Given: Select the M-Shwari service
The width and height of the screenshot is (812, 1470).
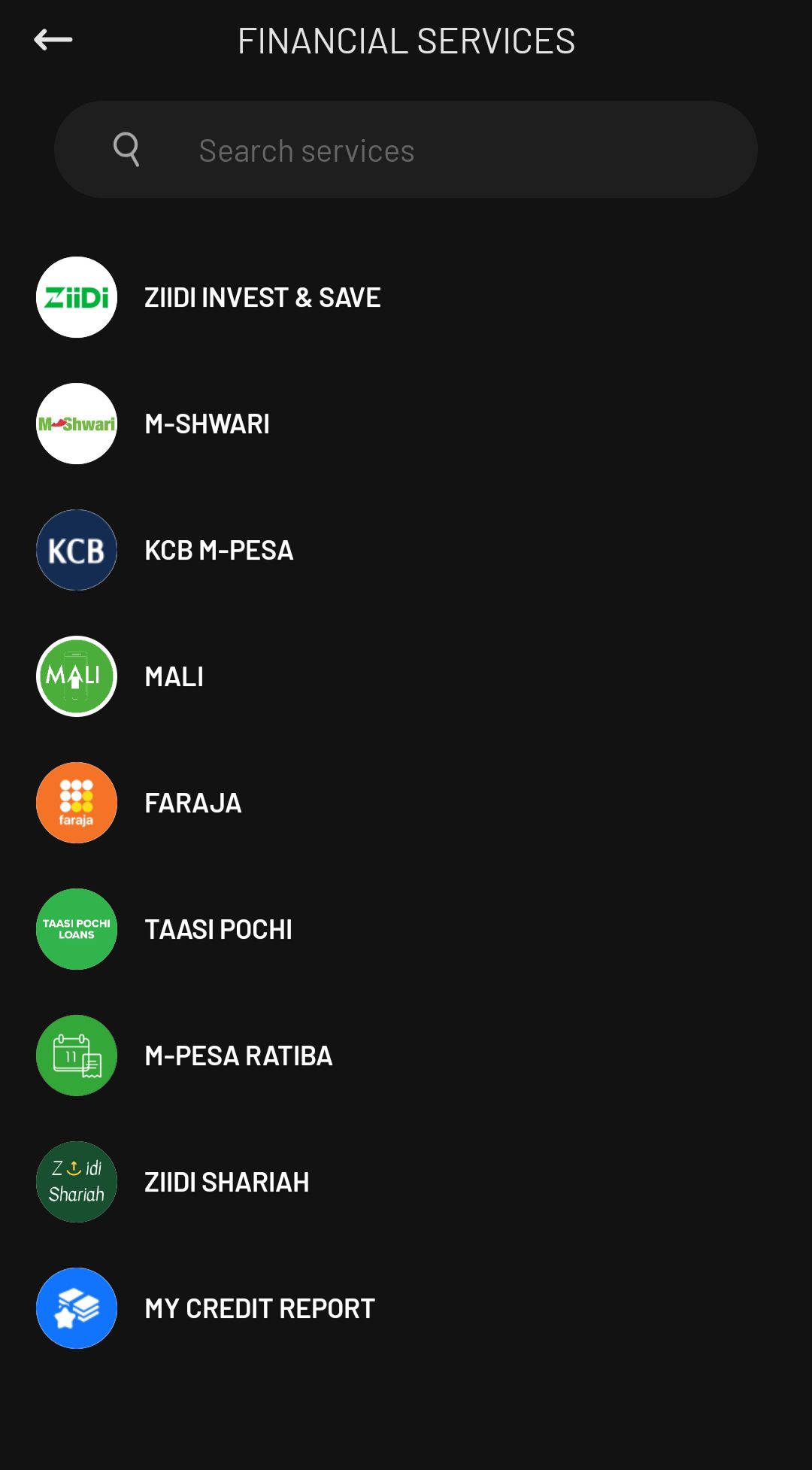Looking at the screenshot, I should pos(207,424).
